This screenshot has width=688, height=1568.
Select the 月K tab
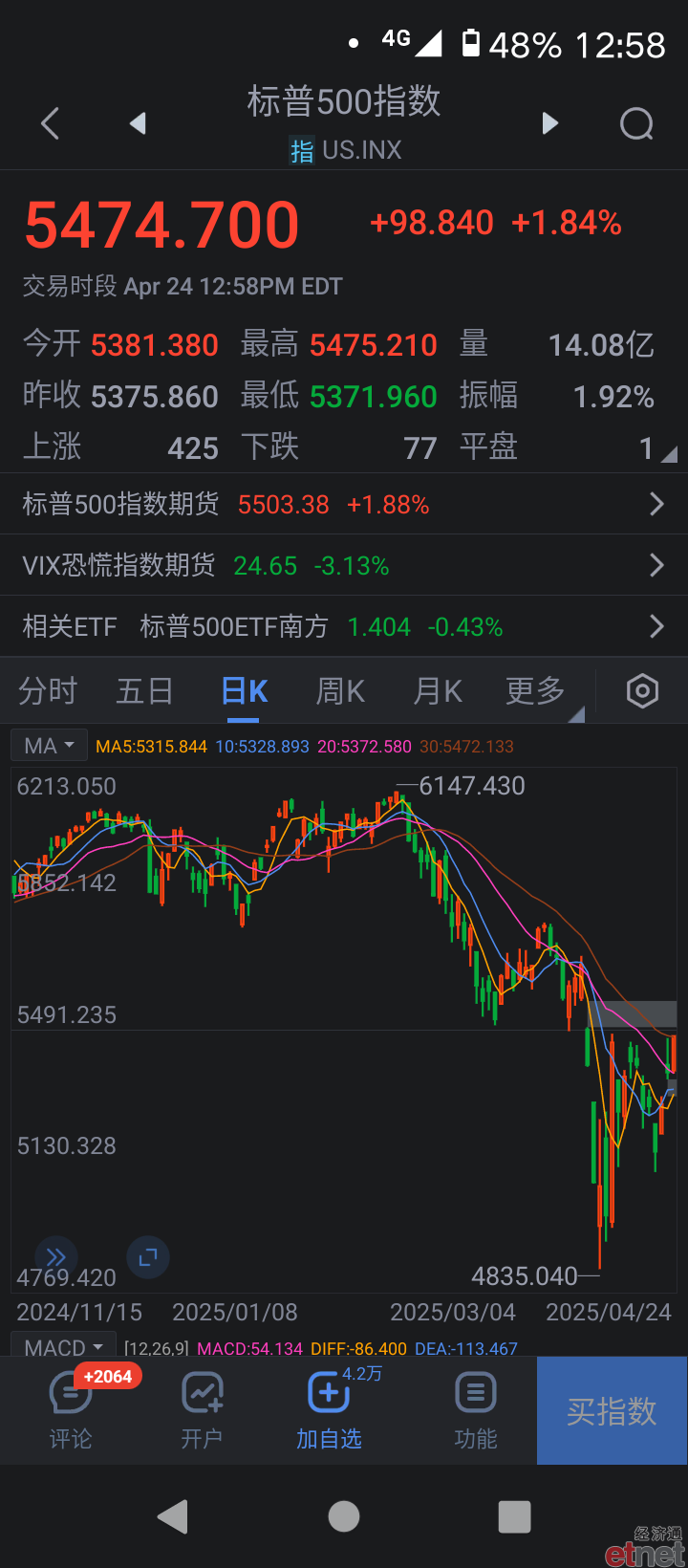point(439,690)
